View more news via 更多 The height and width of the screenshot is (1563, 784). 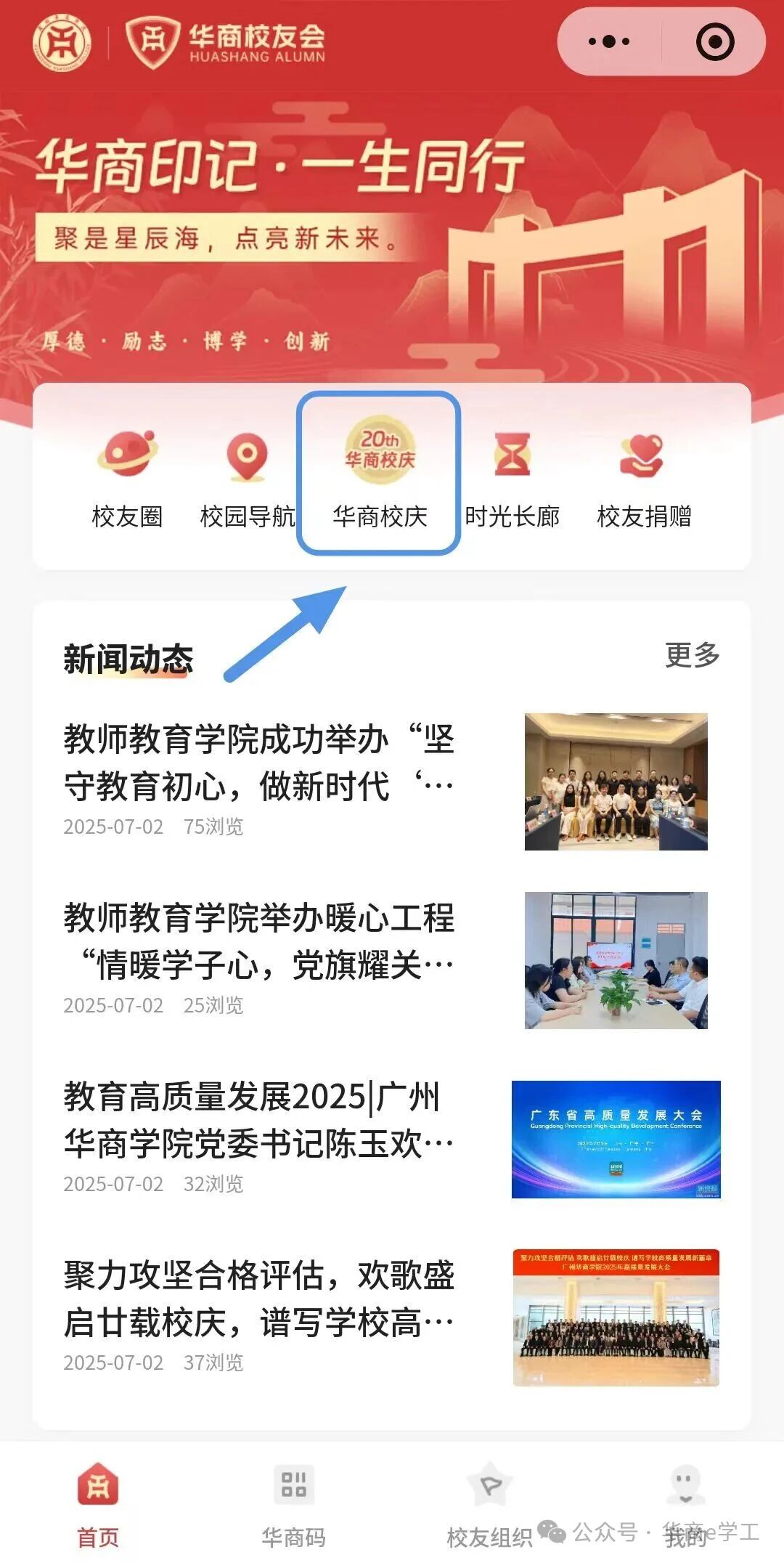pos(692,654)
